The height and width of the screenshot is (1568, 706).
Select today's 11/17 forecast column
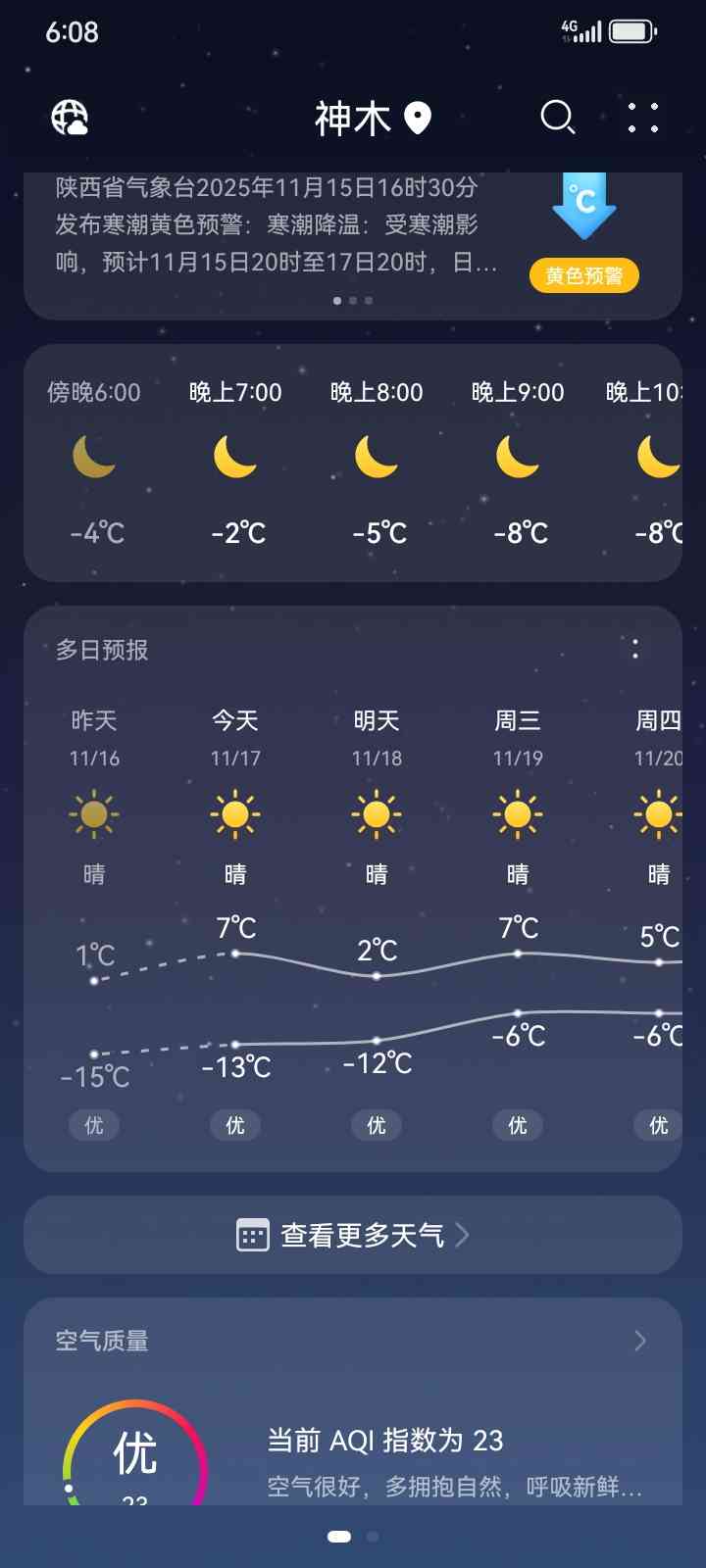(x=235, y=813)
